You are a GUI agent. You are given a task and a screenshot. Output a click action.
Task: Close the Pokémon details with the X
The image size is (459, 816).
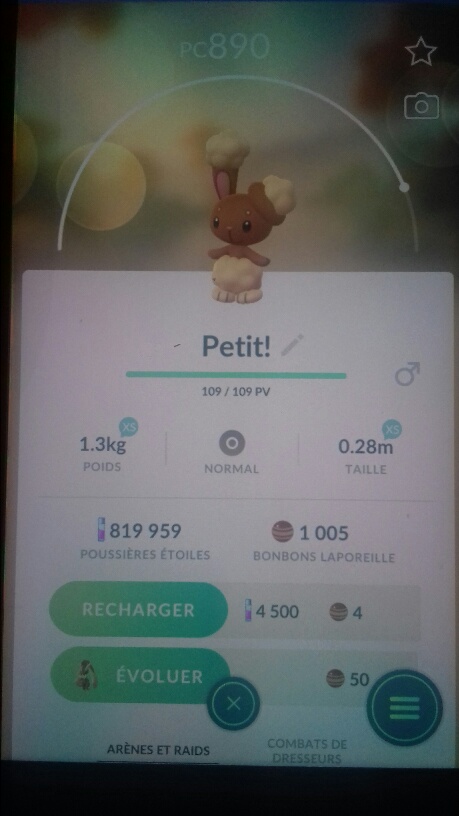234,704
